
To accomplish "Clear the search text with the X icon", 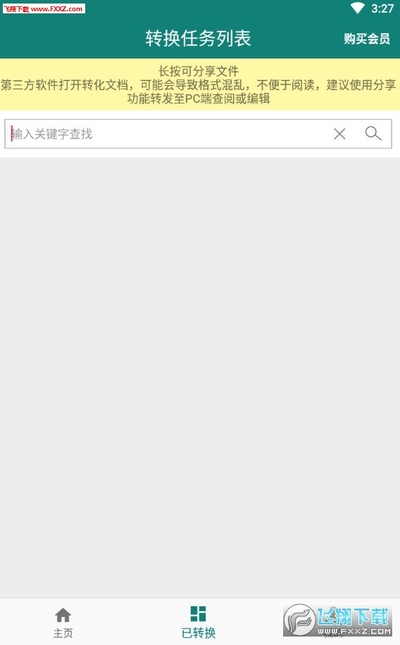I will pos(340,134).
